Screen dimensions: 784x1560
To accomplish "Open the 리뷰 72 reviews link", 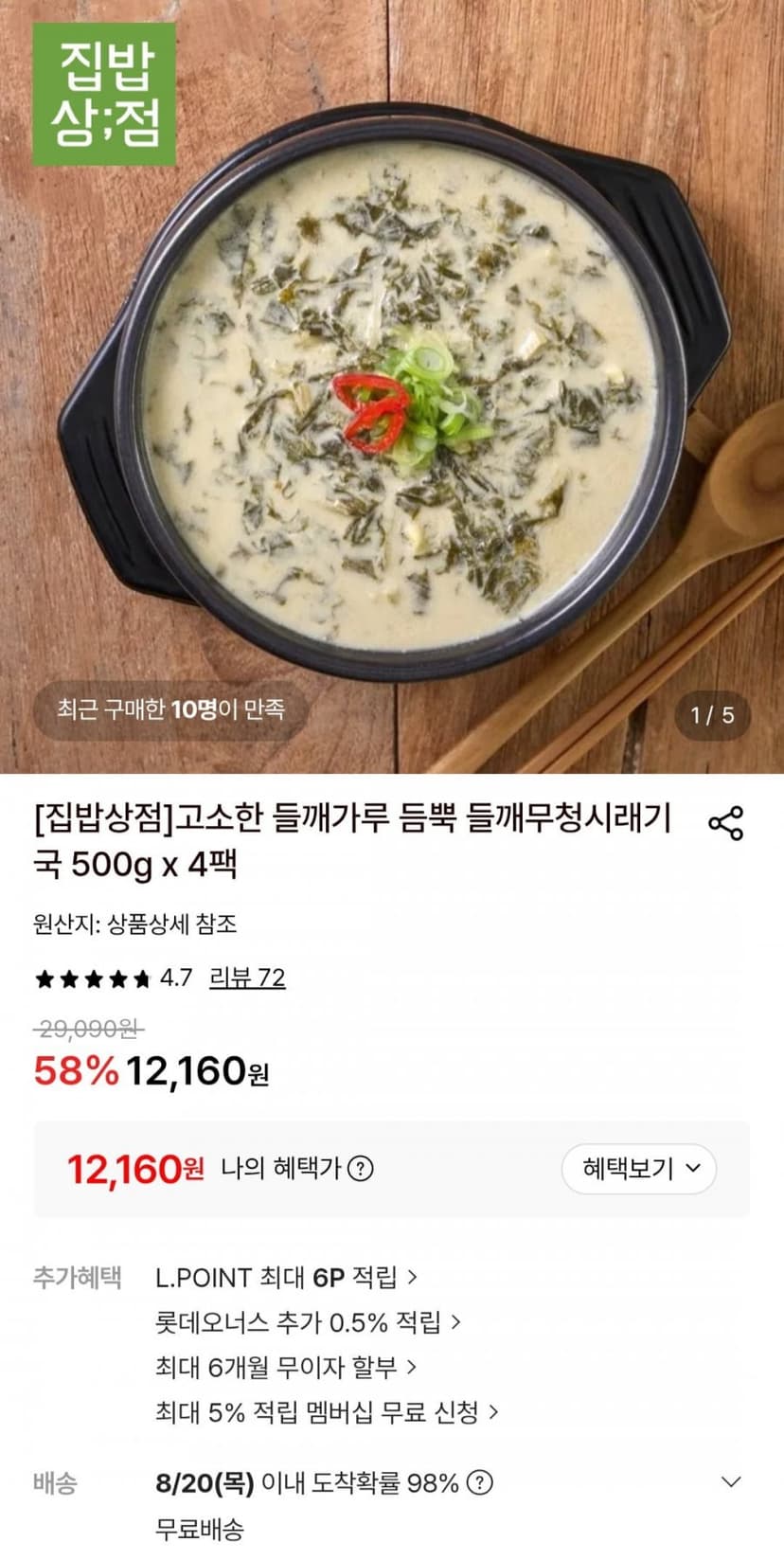I will [247, 977].
